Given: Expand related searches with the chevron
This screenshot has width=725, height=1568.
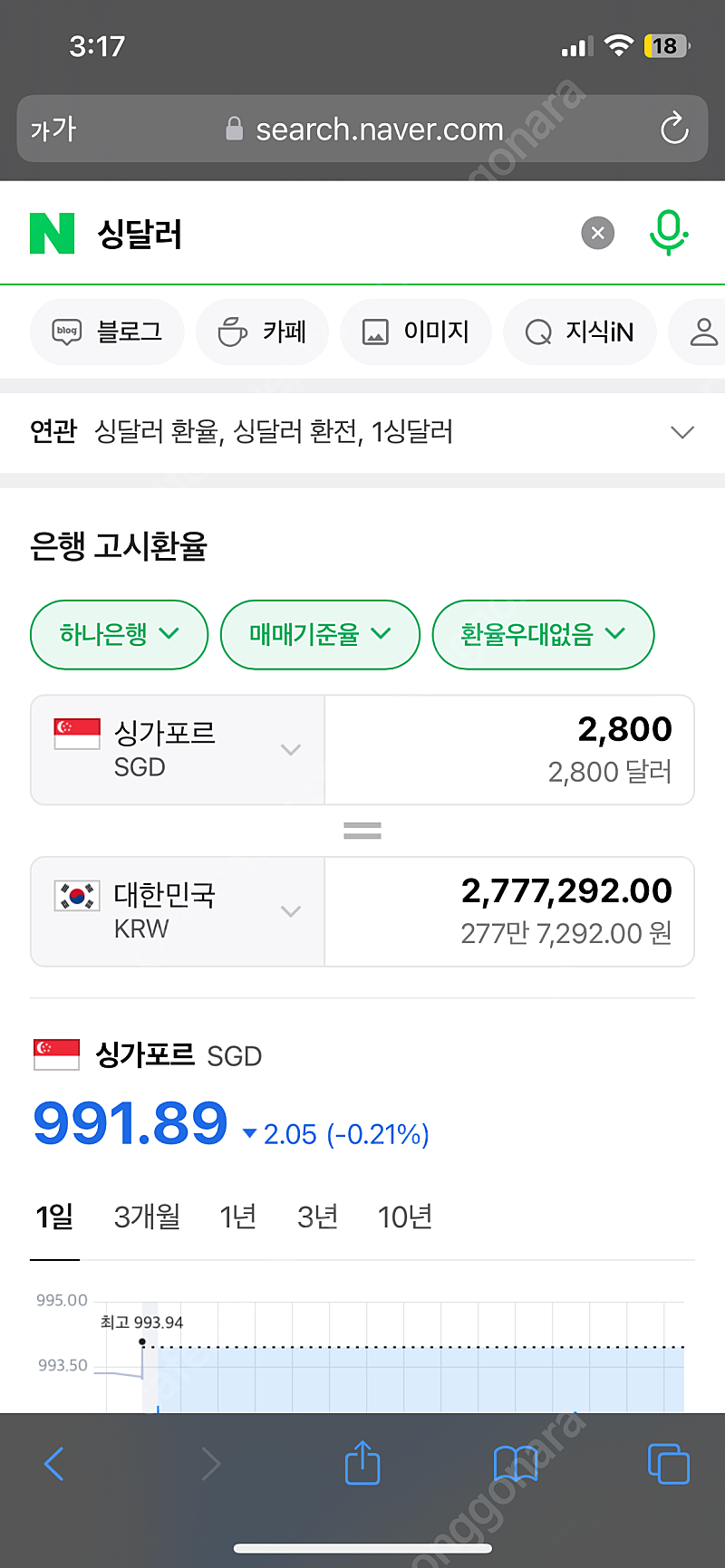Looking at the screenshot, I should coord(681,432).
